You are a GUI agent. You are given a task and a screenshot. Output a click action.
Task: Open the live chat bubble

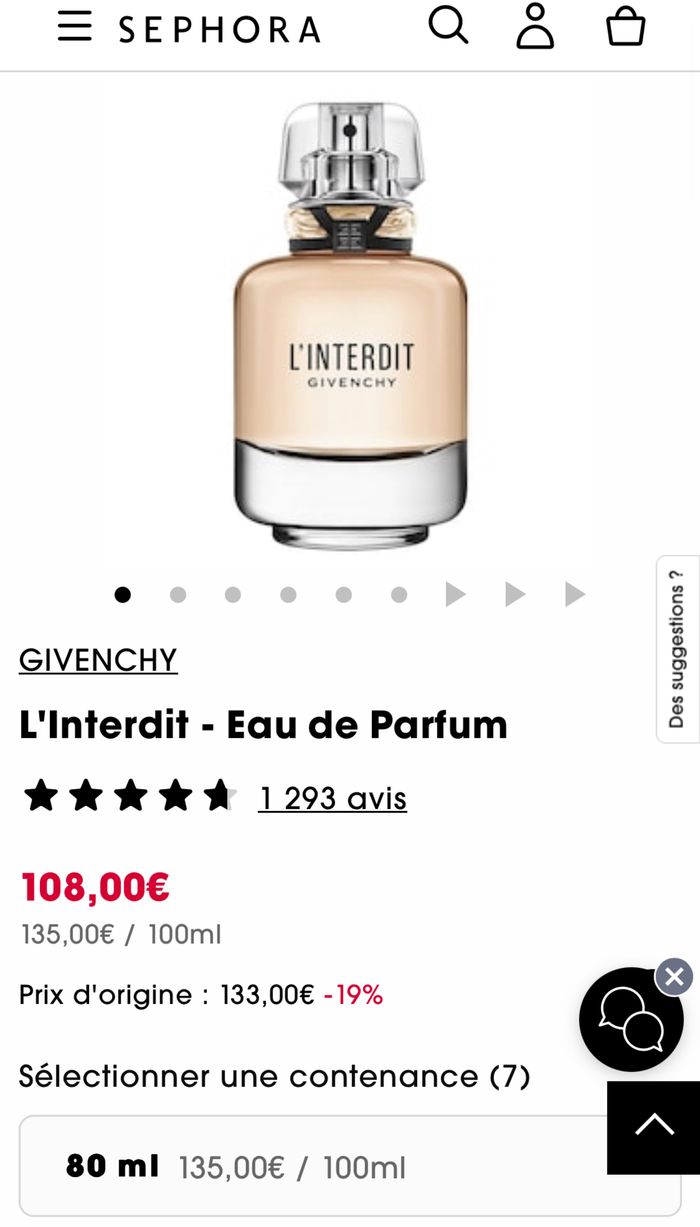(630, 1018)
